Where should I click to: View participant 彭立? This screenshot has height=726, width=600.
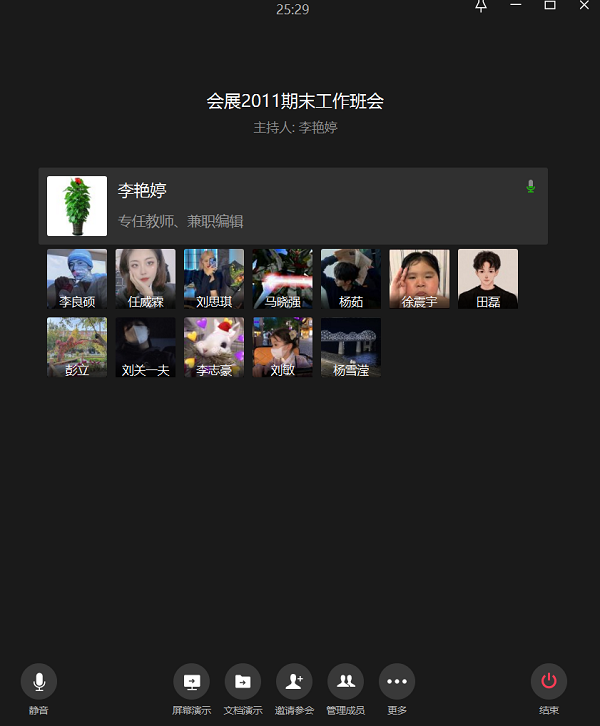click(77, 347)
